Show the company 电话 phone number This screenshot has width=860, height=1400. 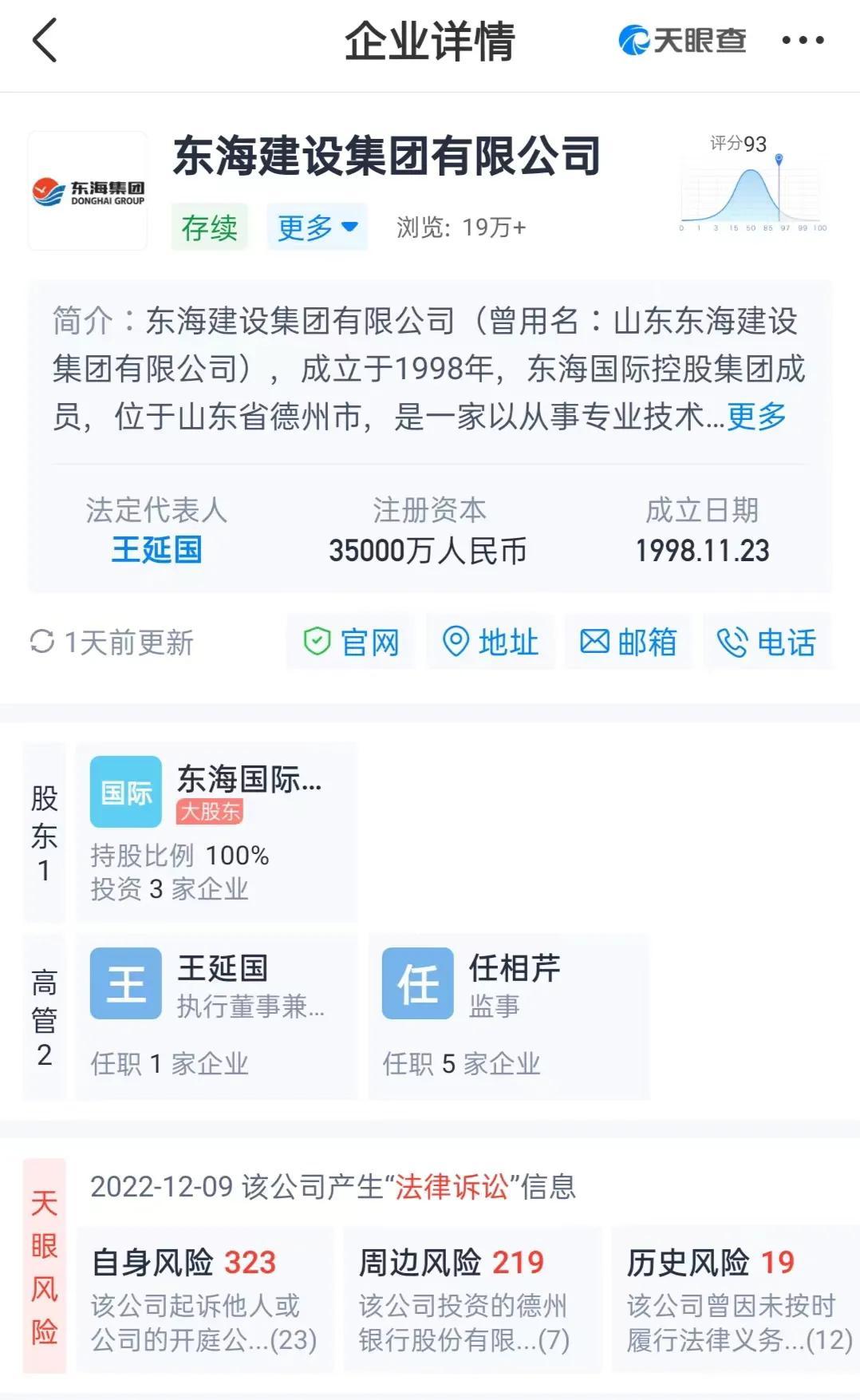[x=767, y=641]
